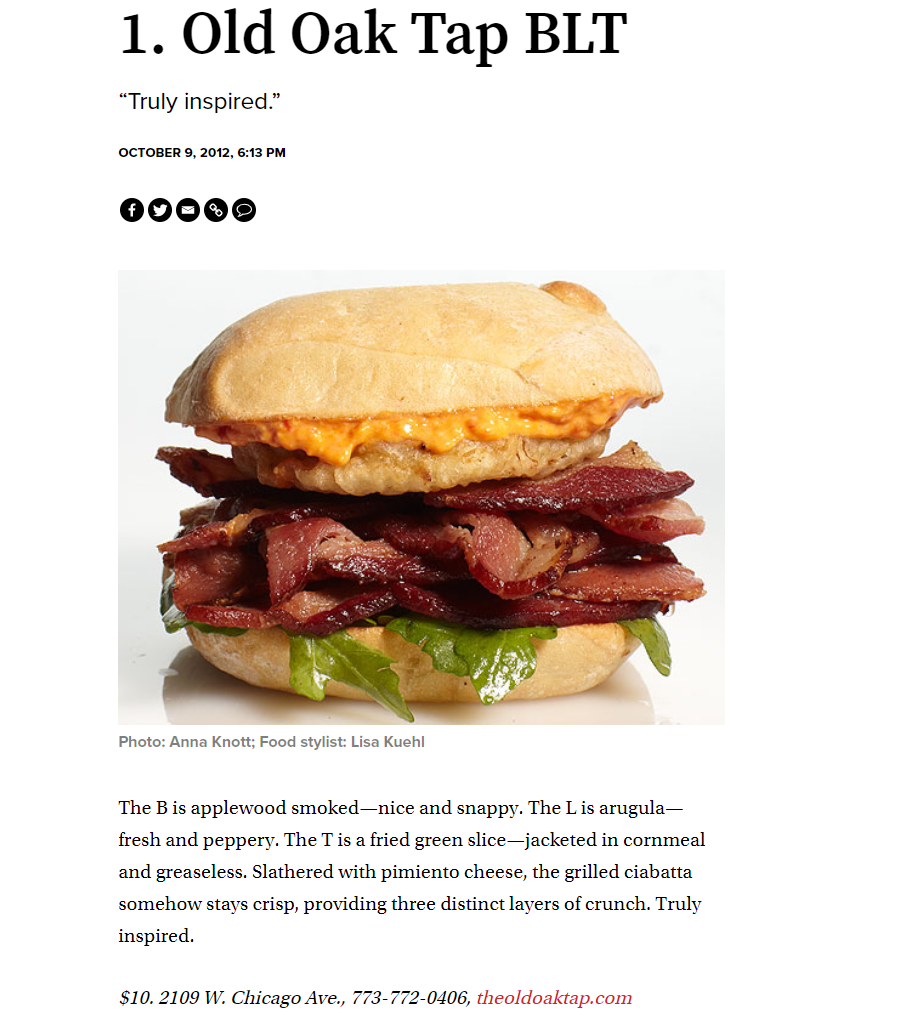Open the comments icon
Viewport: 912px width, 1017px height.
243,210
